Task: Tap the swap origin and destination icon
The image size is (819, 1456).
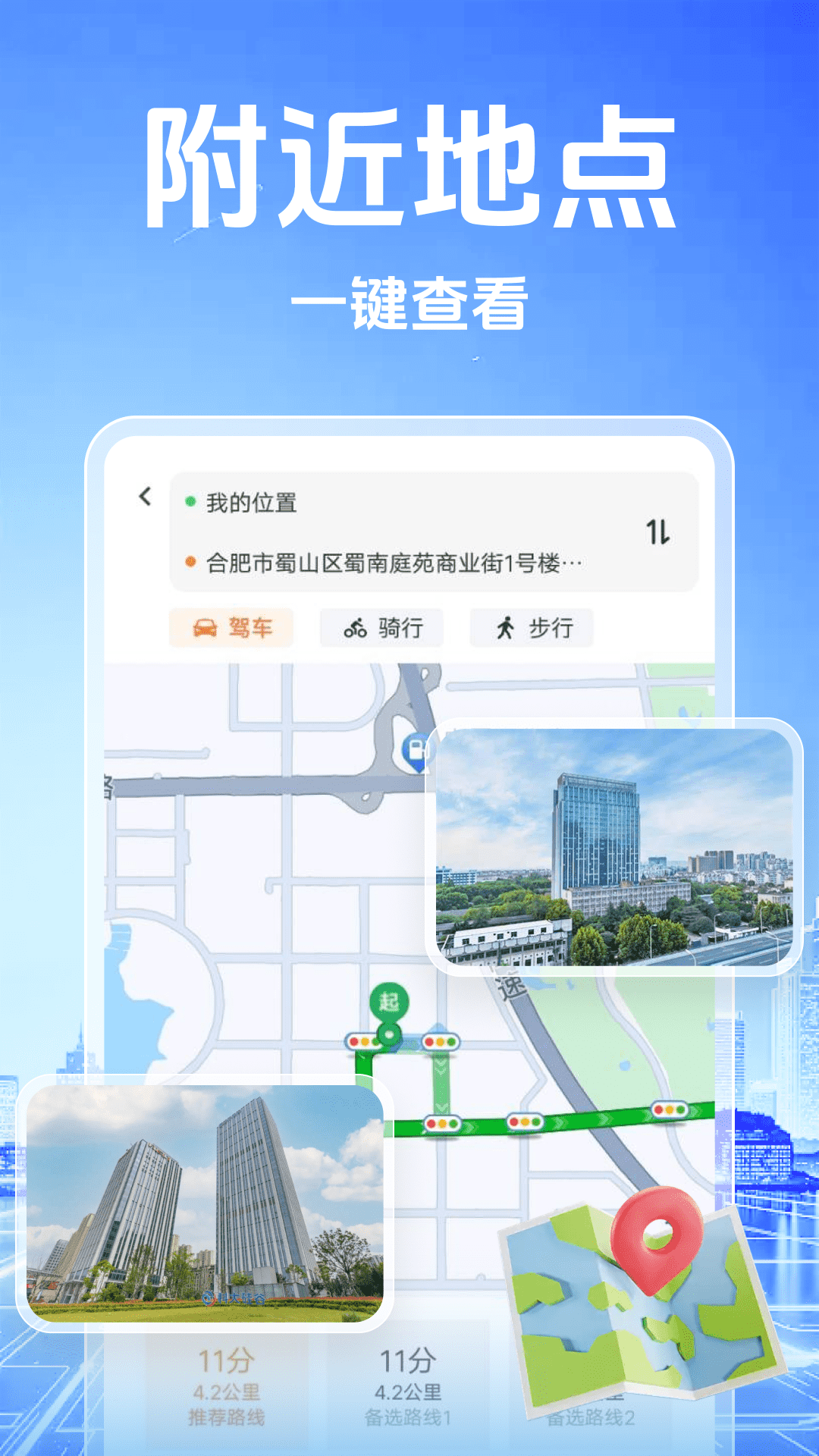Action: tap(659, 531)
